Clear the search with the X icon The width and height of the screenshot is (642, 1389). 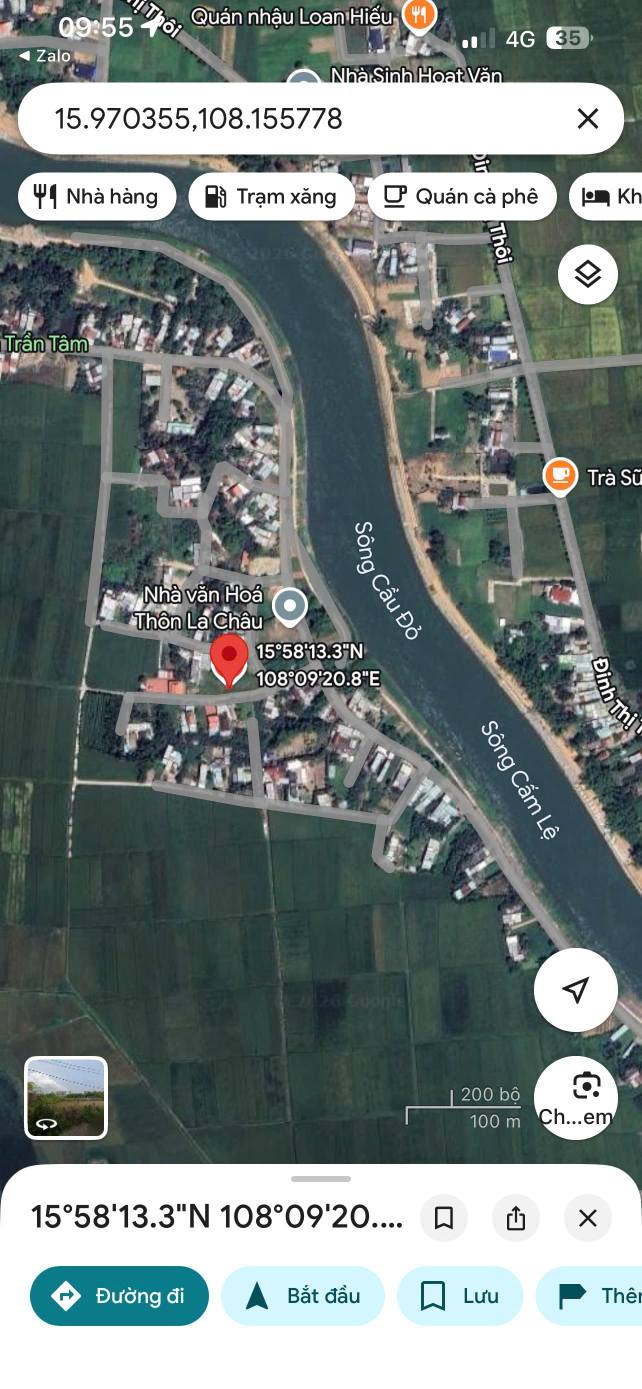tap(587, 119)
